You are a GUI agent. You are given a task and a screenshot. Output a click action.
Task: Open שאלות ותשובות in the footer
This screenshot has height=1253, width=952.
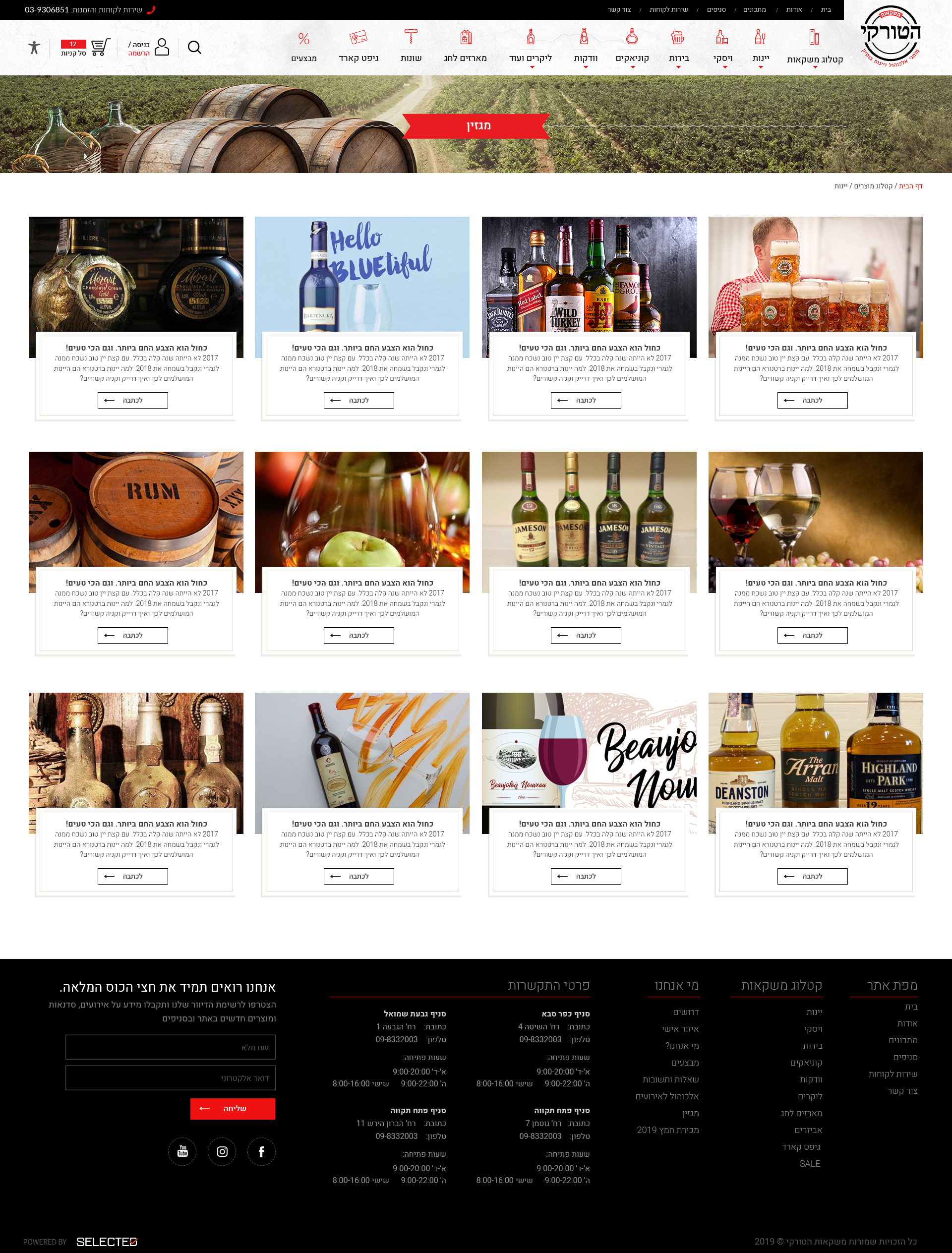click(x=670, y=1079)
